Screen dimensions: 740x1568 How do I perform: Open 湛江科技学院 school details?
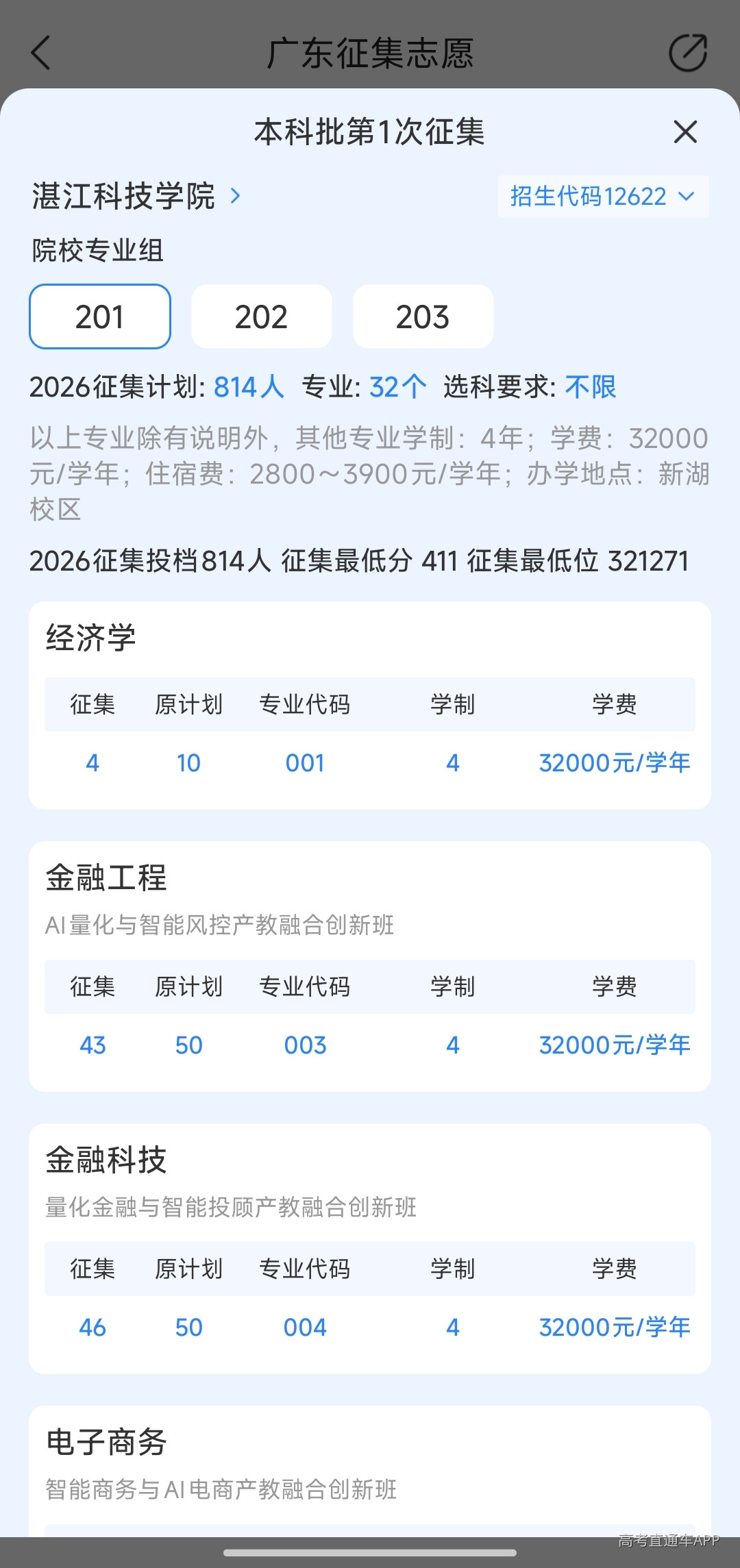(x=136, y=197)
